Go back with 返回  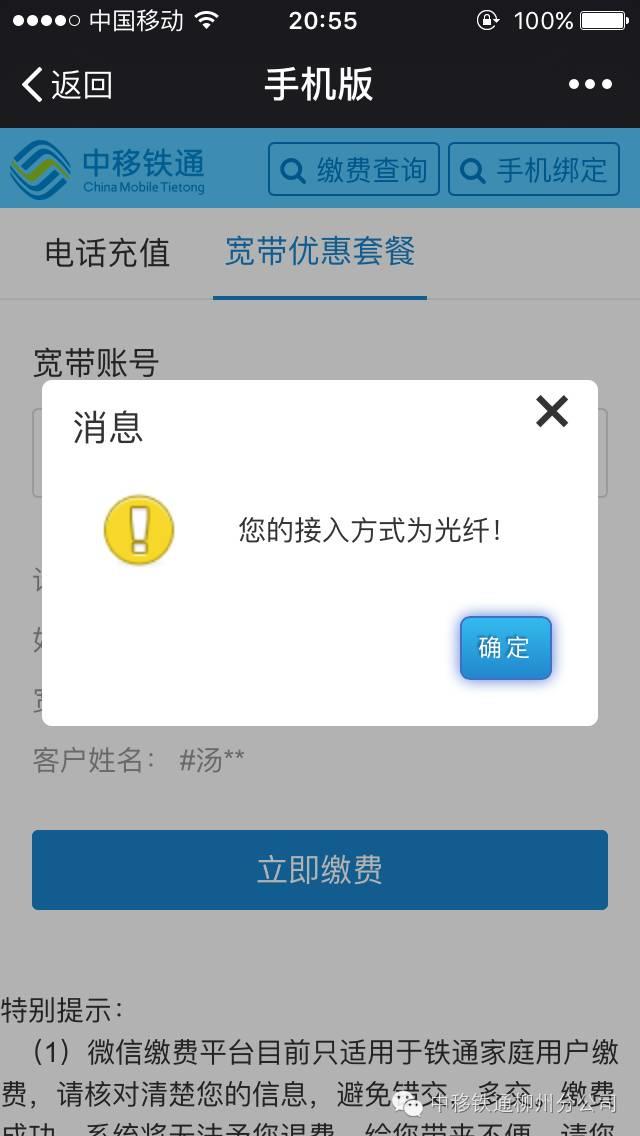pos(66,85)
